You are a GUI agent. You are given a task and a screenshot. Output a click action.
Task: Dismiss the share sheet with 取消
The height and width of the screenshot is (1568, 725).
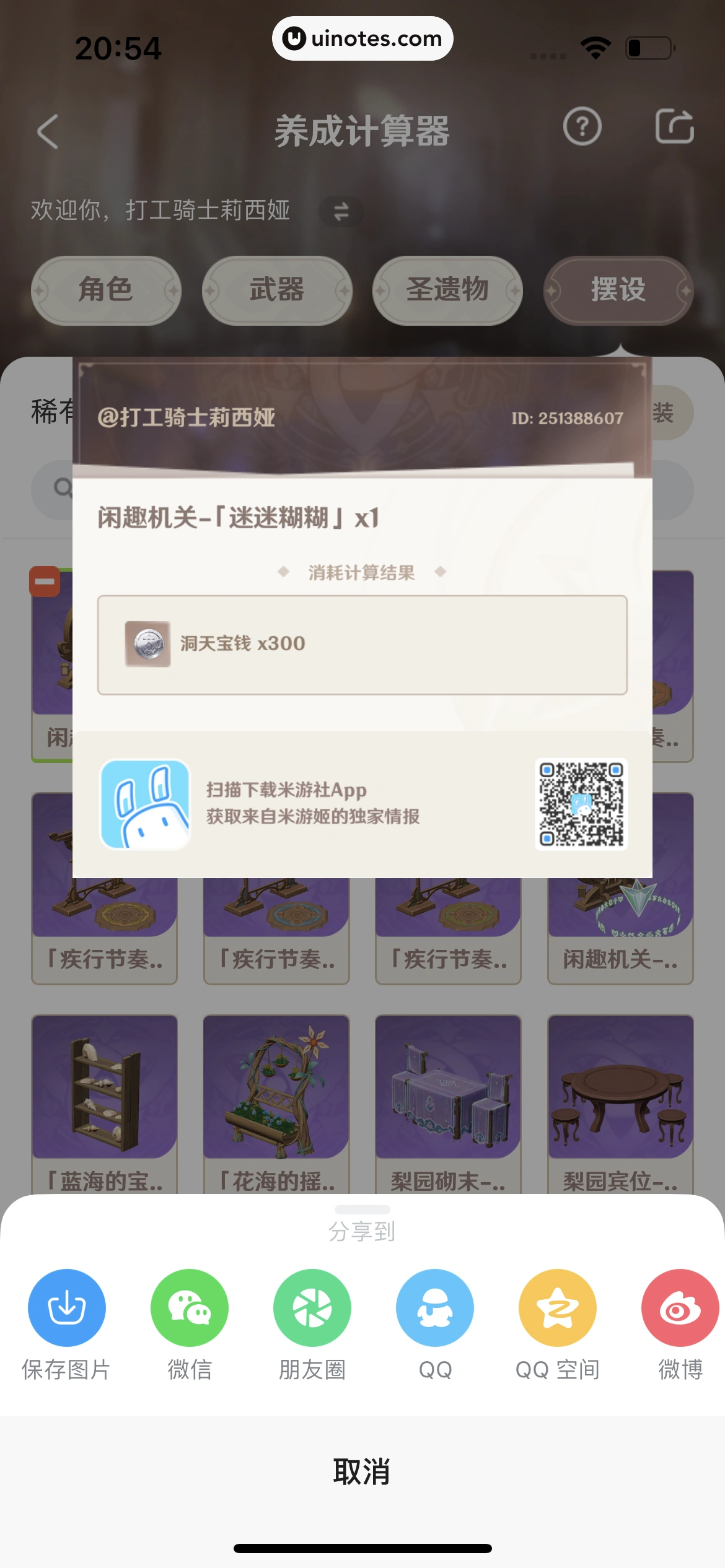point(362,1472)
